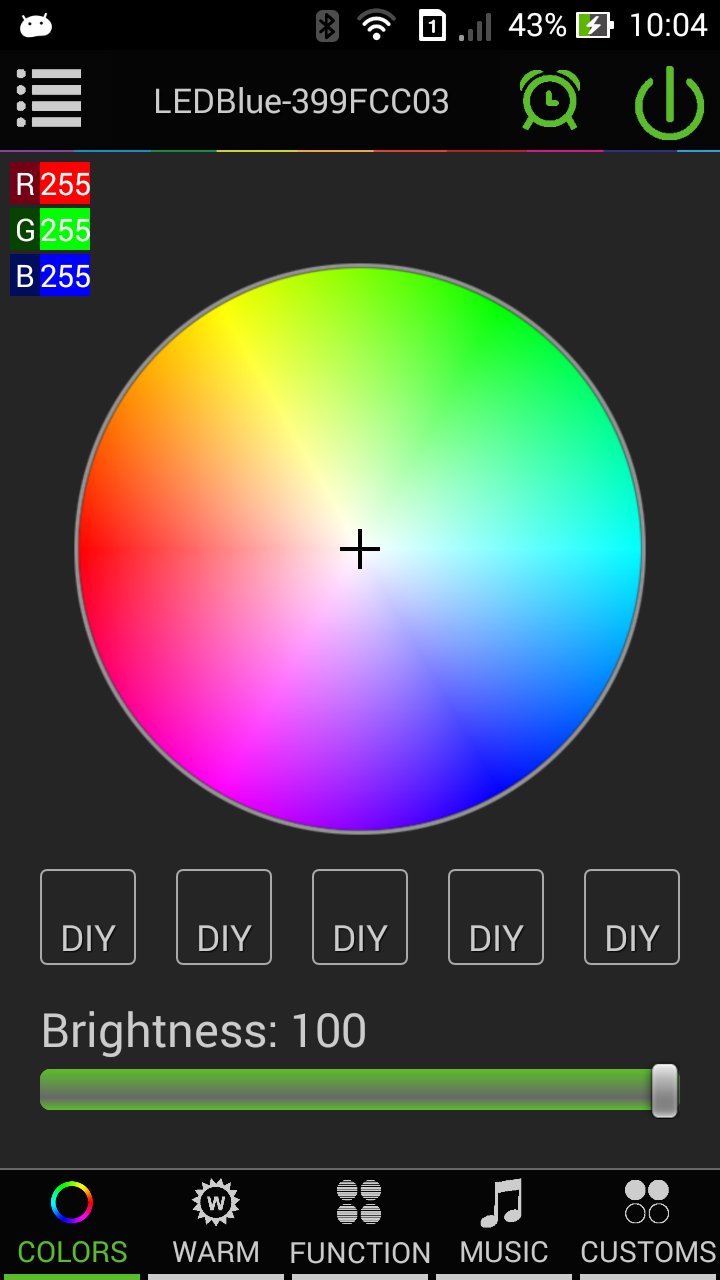Select the first DIY preset slot

[x=88, y=917]
